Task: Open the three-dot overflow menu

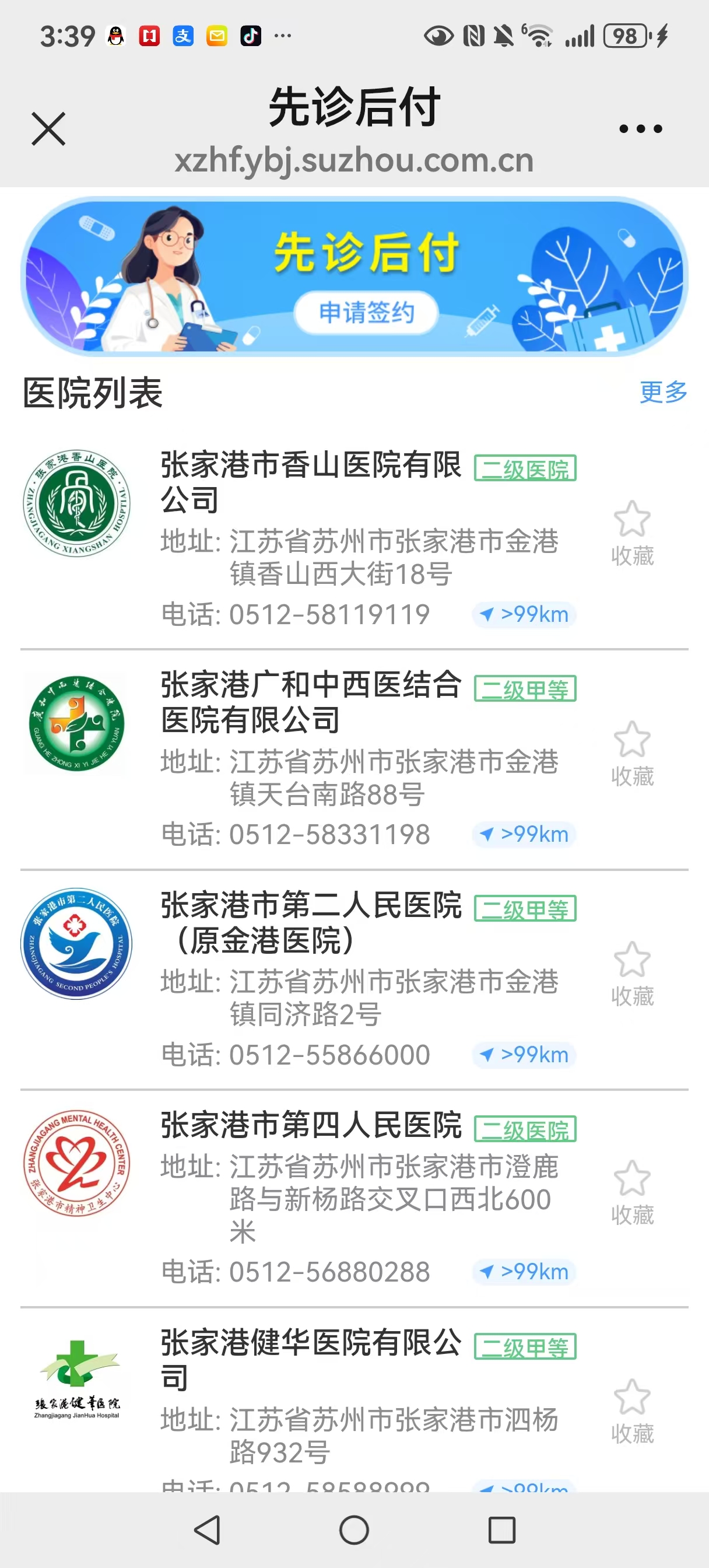Action: pos(640,129)
